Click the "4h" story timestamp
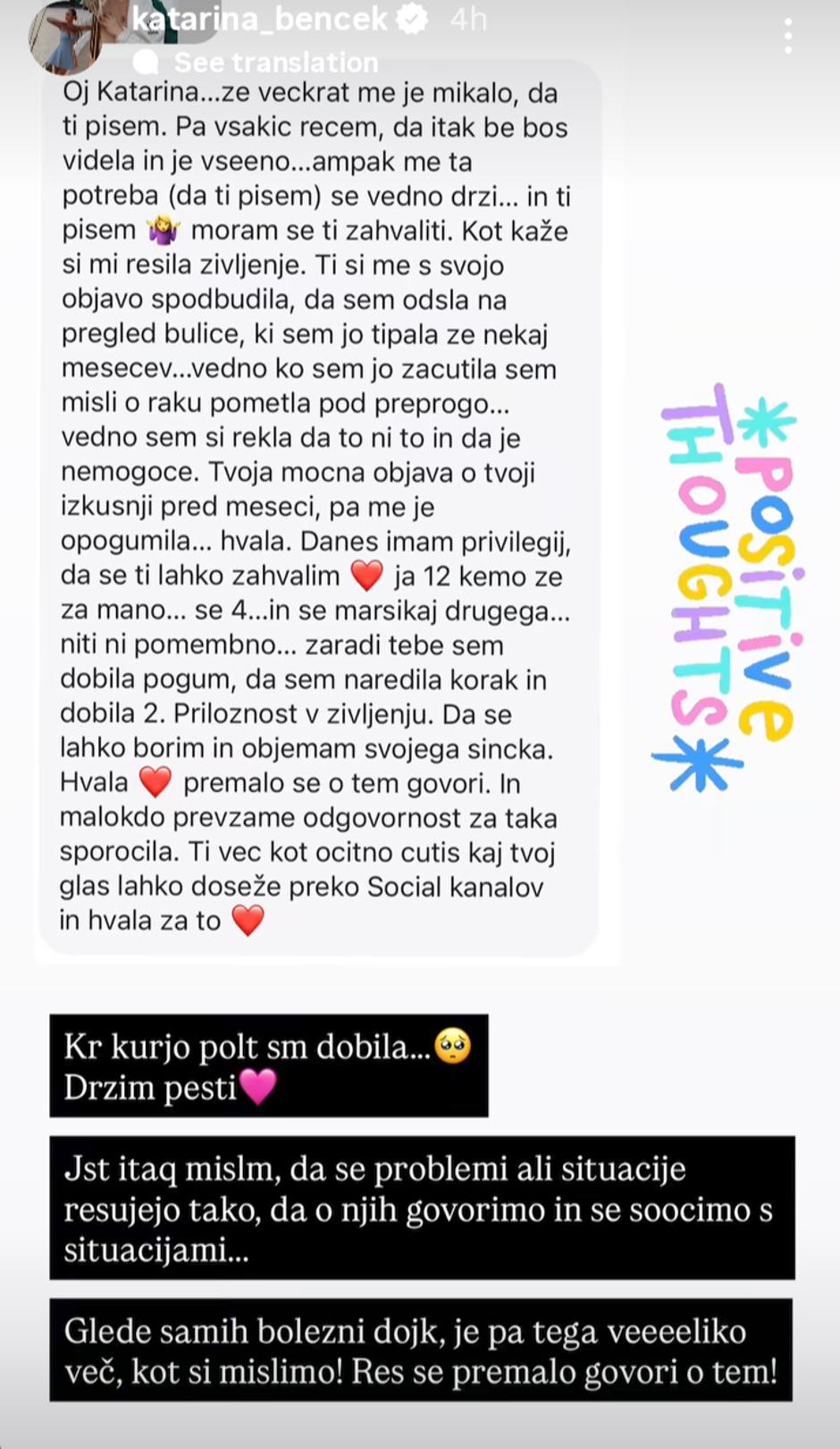 pyautogui.click(x=468, y=18)
